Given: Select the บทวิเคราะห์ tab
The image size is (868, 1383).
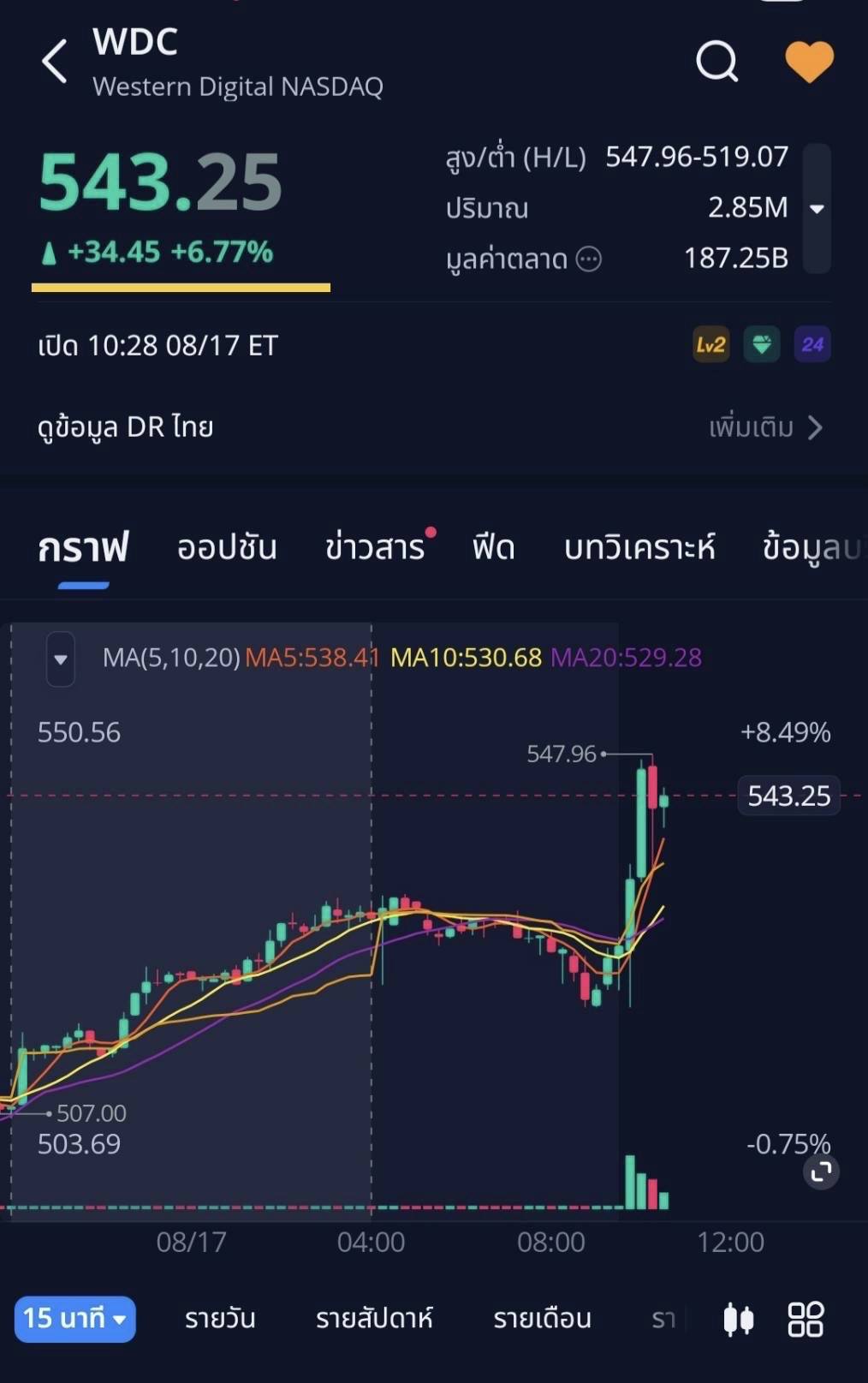Looking at the screenshot, I should pyautogui.click(x=639, y=547).
